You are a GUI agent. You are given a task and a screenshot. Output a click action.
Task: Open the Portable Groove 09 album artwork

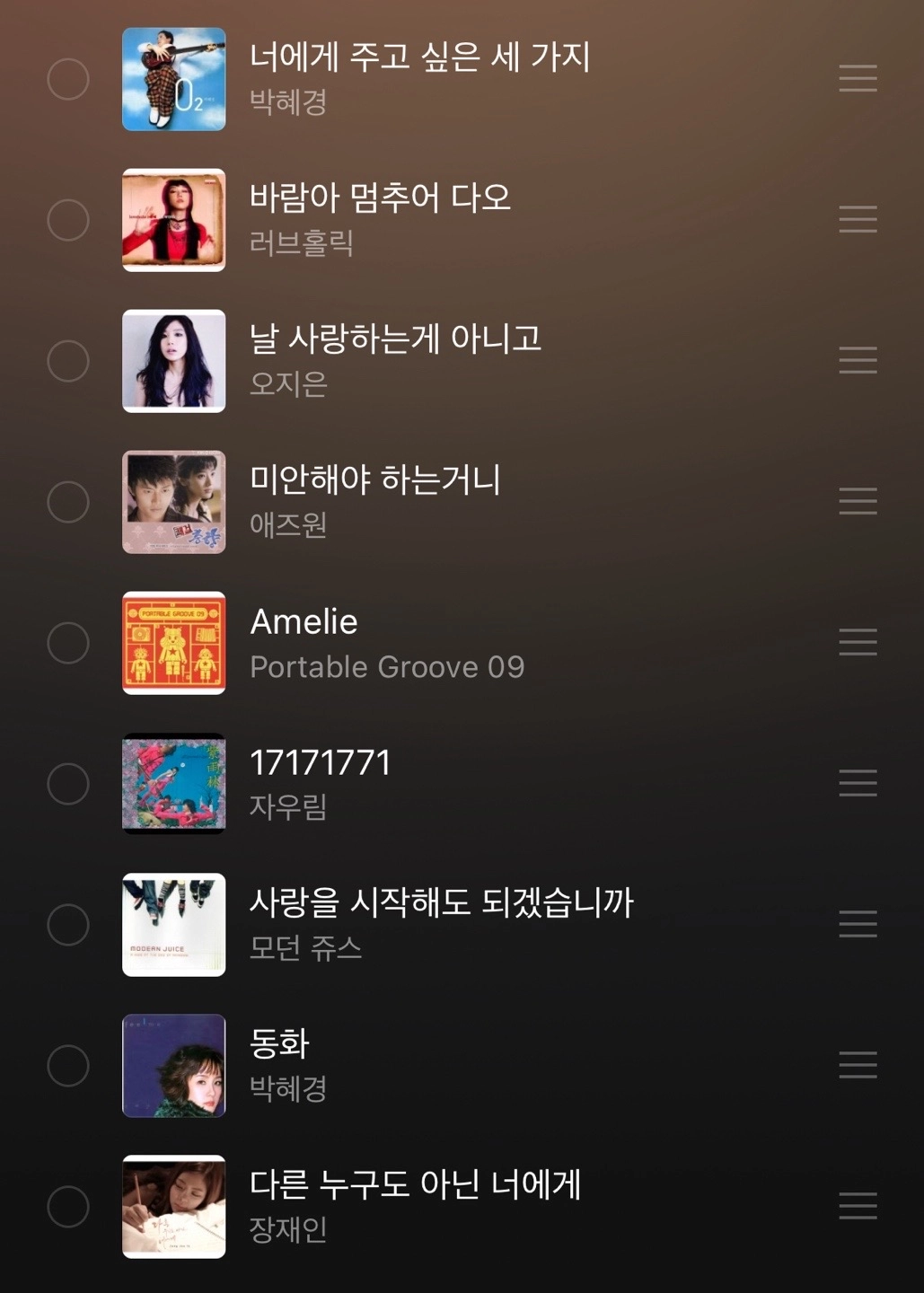pos(173,643)
